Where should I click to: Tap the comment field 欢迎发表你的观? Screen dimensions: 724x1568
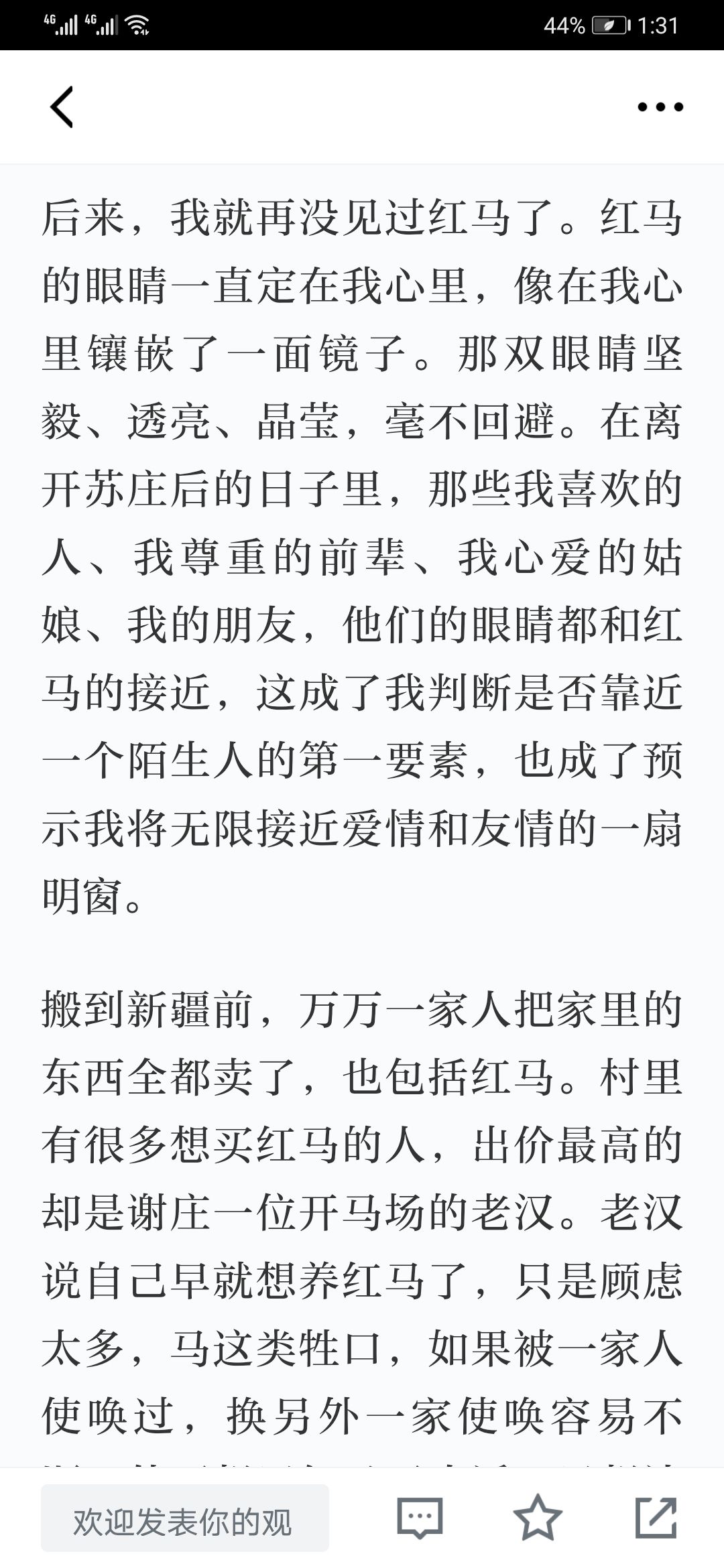pyautogui.click(x=185, y=1518)
